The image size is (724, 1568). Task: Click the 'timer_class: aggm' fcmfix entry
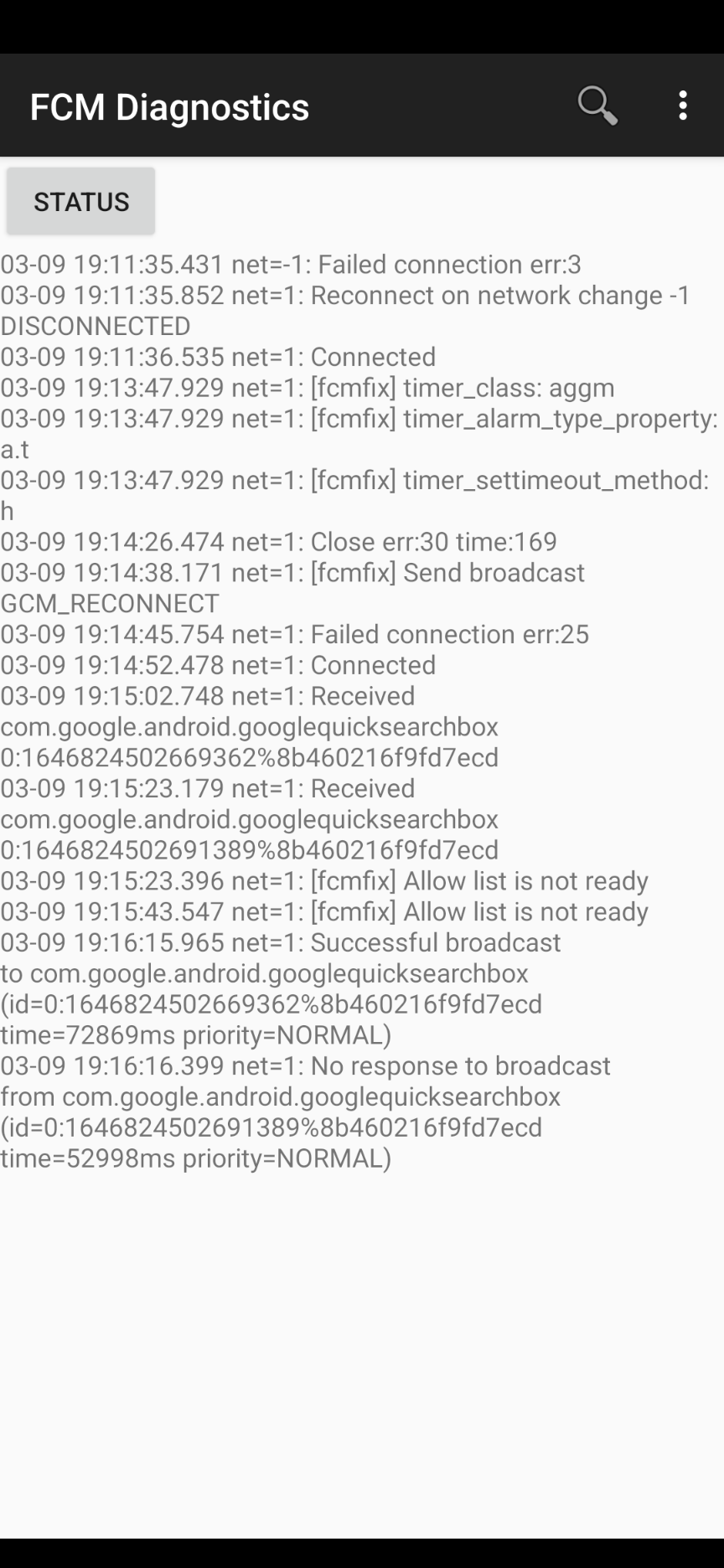307,388
